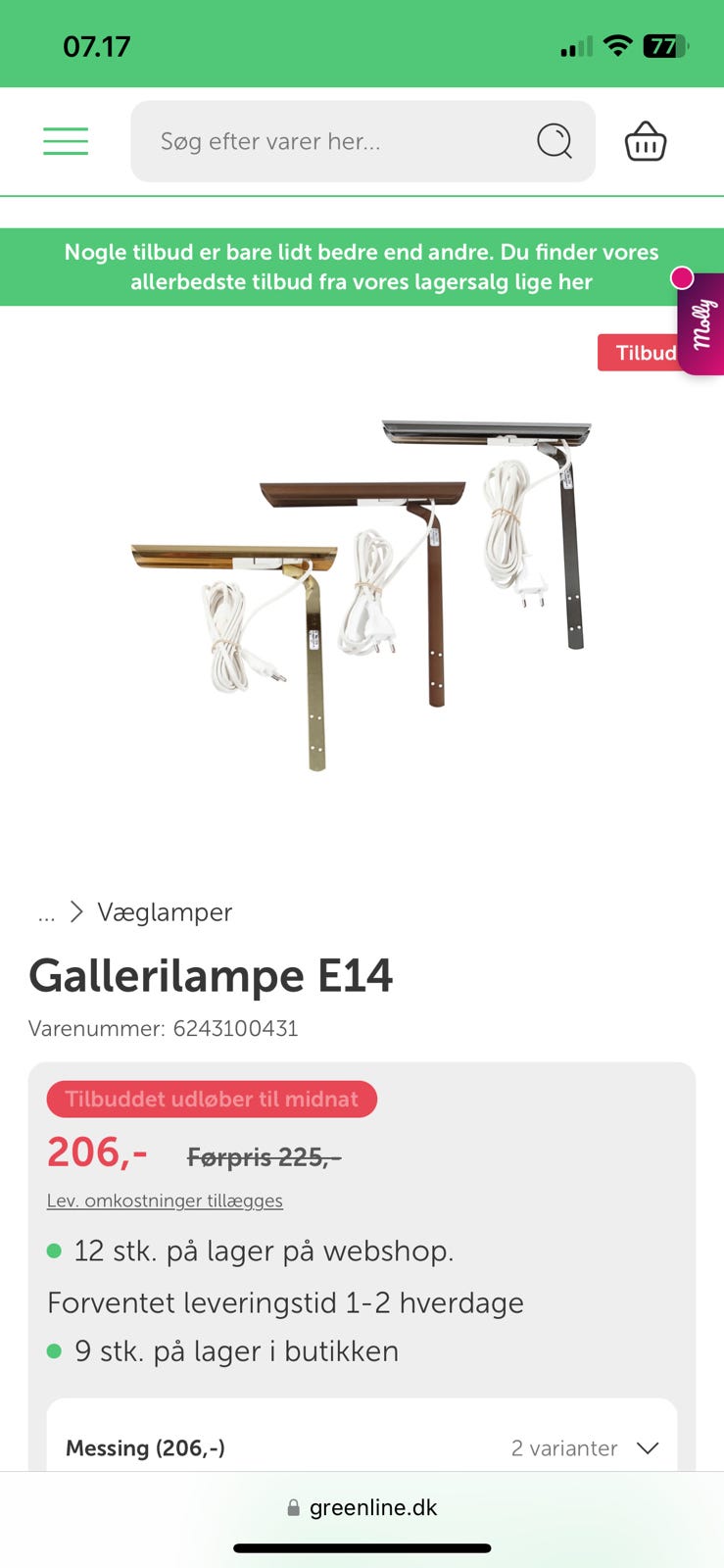This screenshot has width=724, height=1568.
Task: Click the Tilbuddet udløber til midnat badge
Action: click(x=212, y=1099)
